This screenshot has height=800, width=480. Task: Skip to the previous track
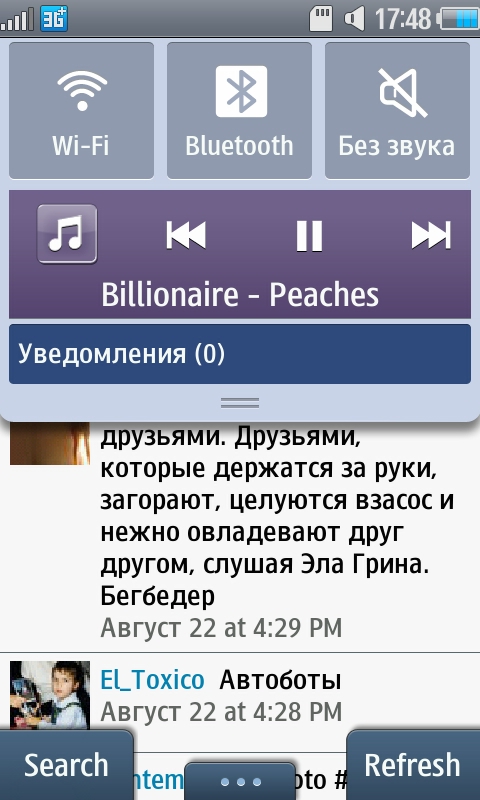pos(186,235)
